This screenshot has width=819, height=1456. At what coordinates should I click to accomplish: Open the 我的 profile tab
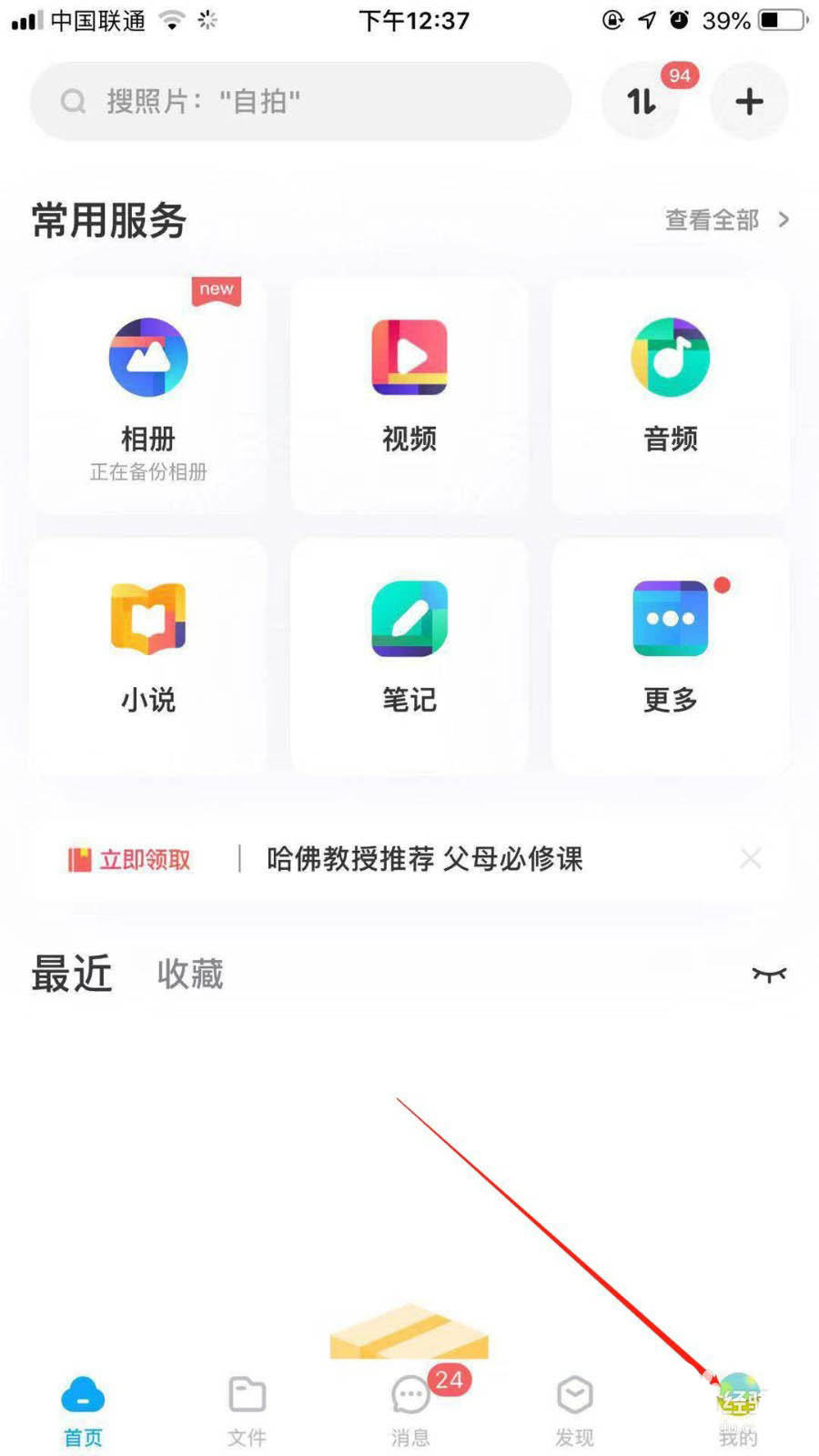point(738,1410)
